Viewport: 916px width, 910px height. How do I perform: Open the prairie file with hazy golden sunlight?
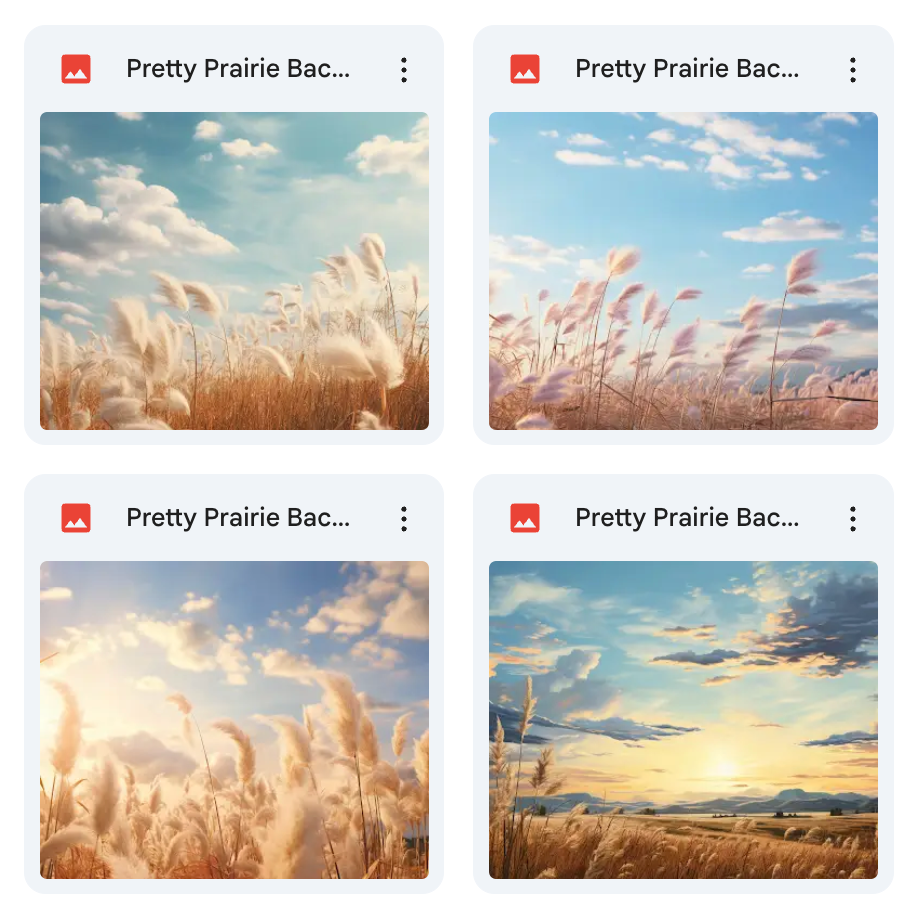click(x=234, y=720)
